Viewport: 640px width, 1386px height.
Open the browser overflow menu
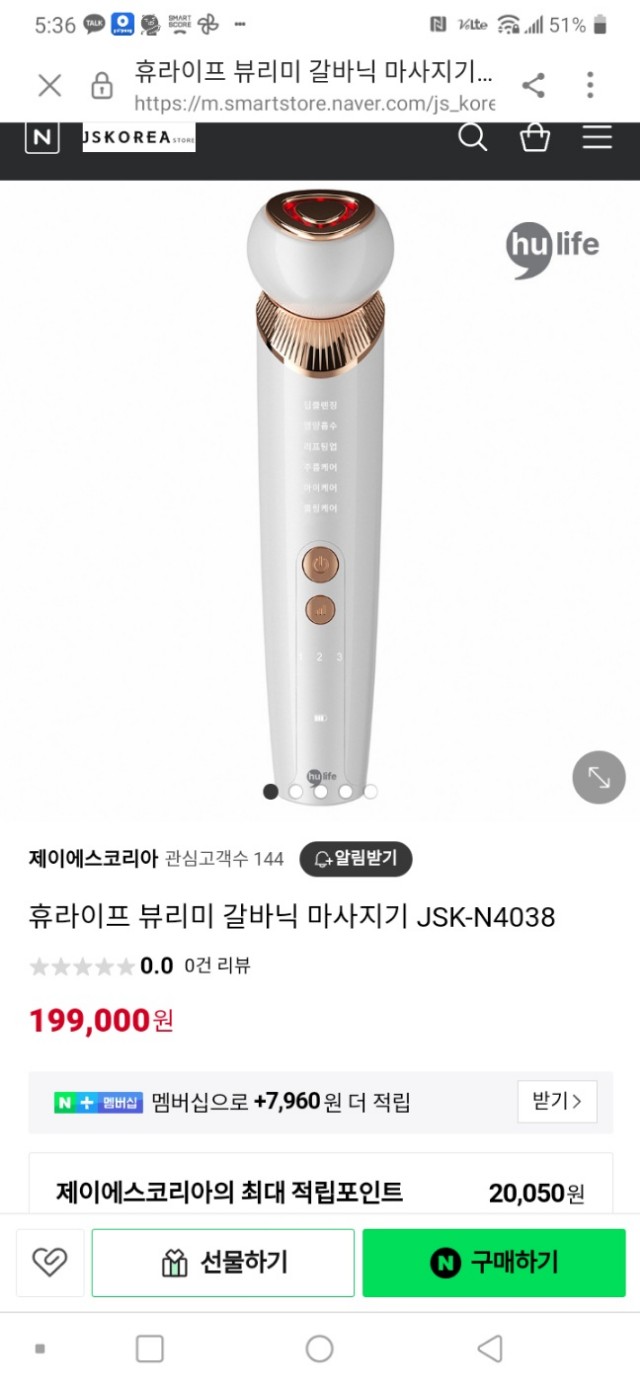point(590,86)
